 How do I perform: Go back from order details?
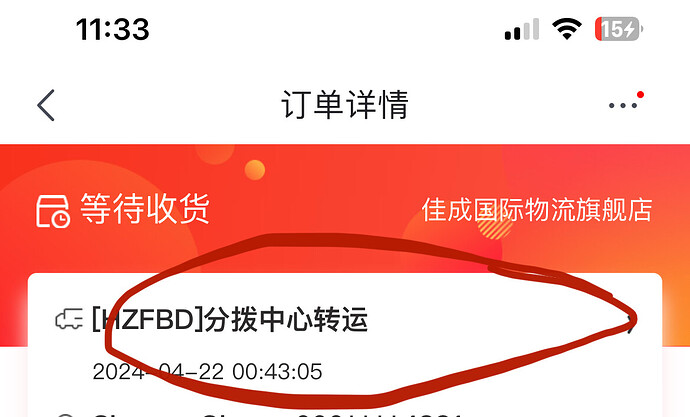pos(46,105)
